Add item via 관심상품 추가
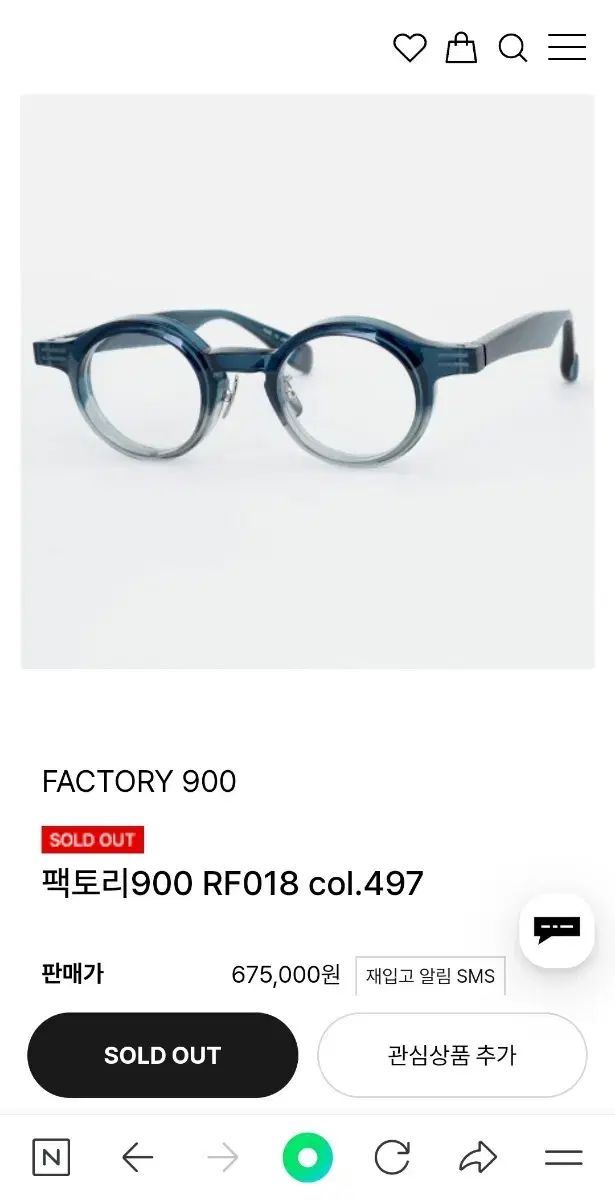 point(452,1055)
